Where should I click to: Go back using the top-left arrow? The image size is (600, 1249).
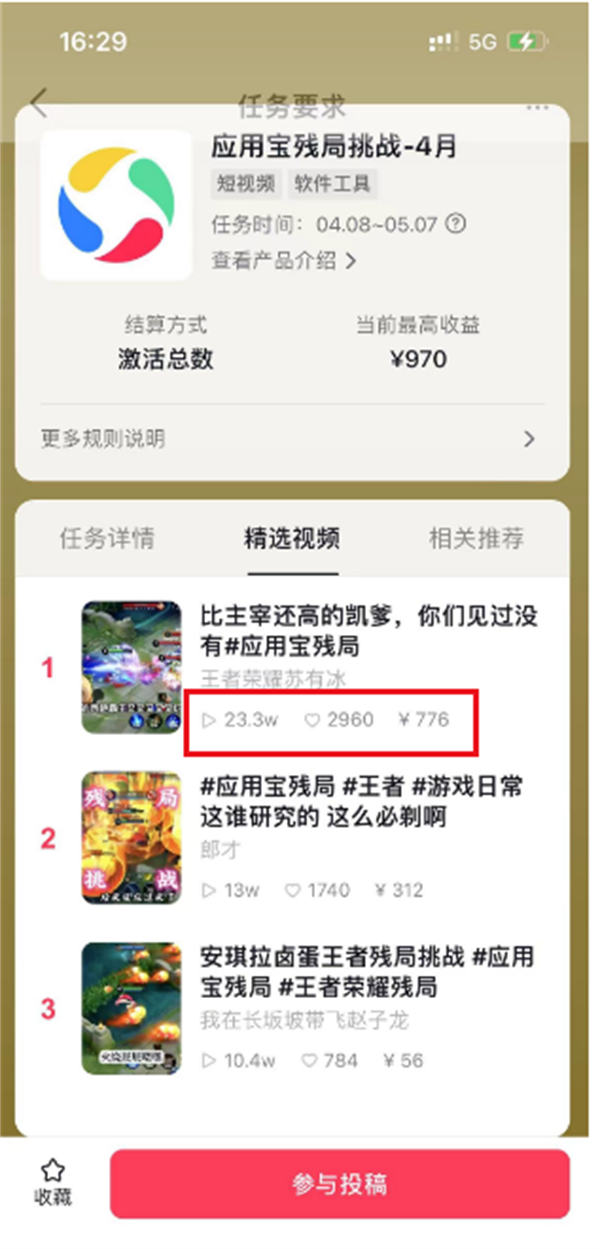pyautogui.click(x=40, y=103)
